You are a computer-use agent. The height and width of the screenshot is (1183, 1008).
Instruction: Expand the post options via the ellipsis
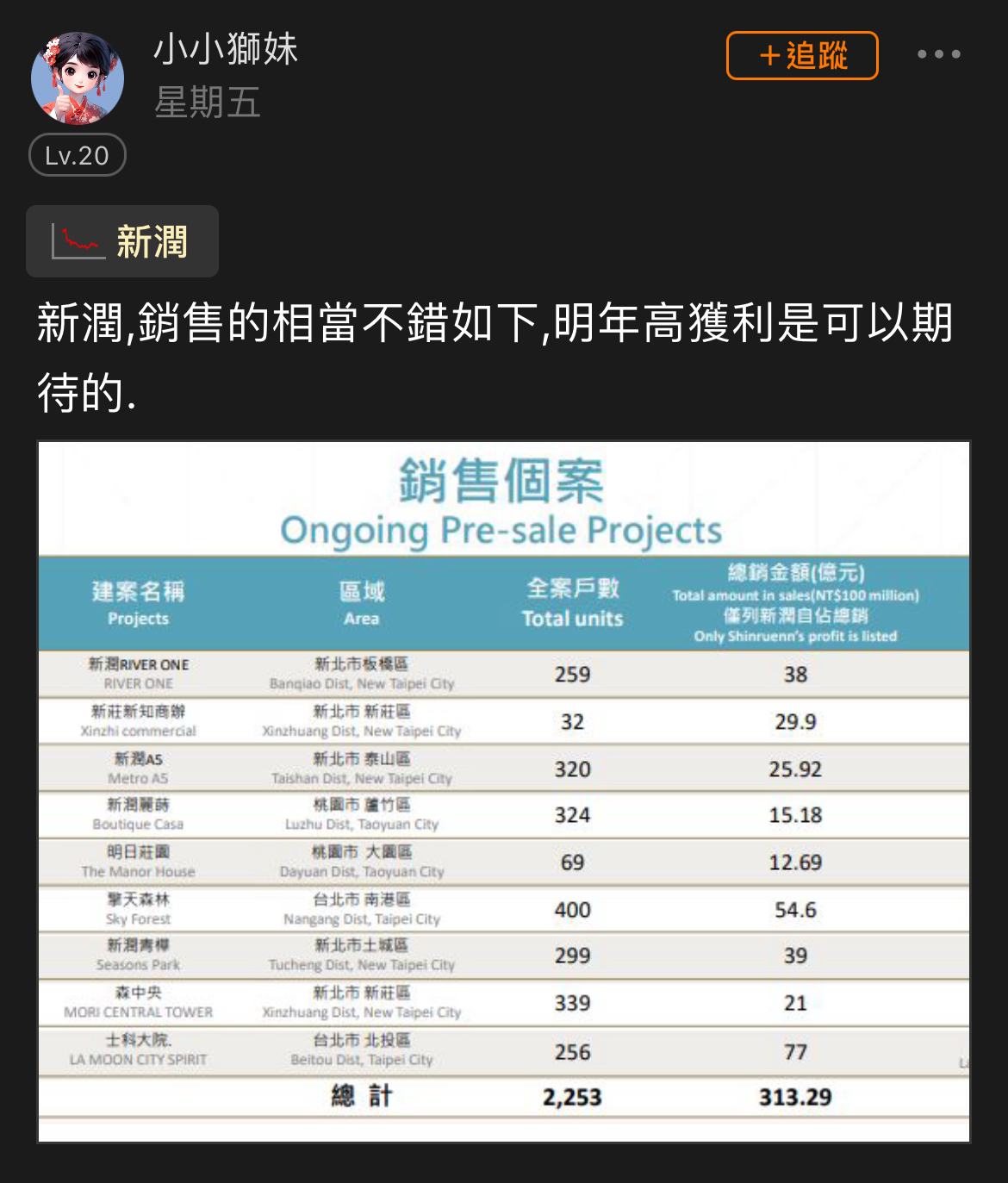939,53
